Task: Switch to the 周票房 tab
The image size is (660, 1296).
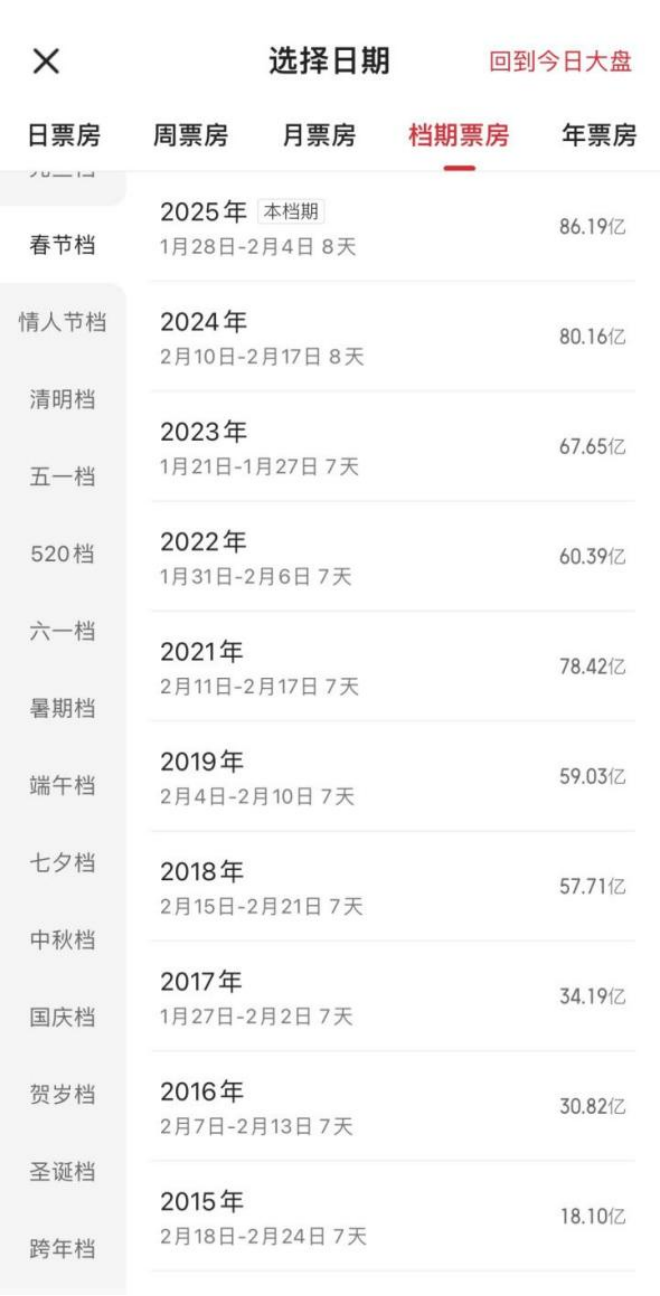Action: click(x=190, y=135)
